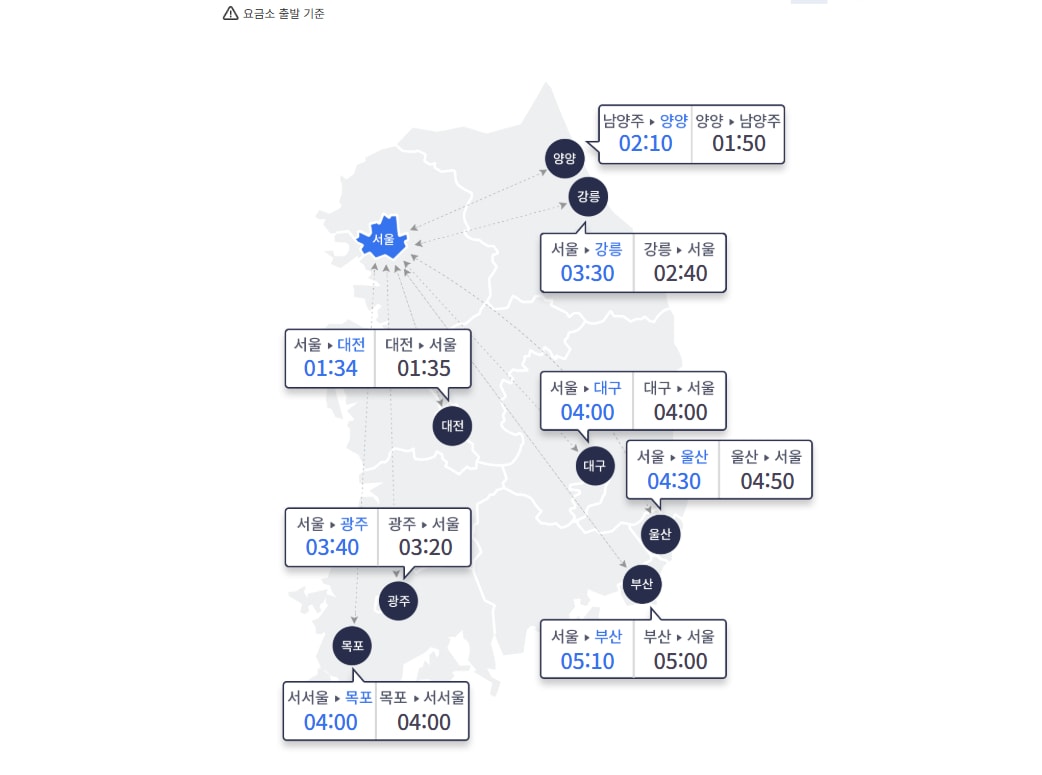This screenshot has height=775, width=1042.
Task: Select the 양양 city marker
Action: click(x=564, y=158)
